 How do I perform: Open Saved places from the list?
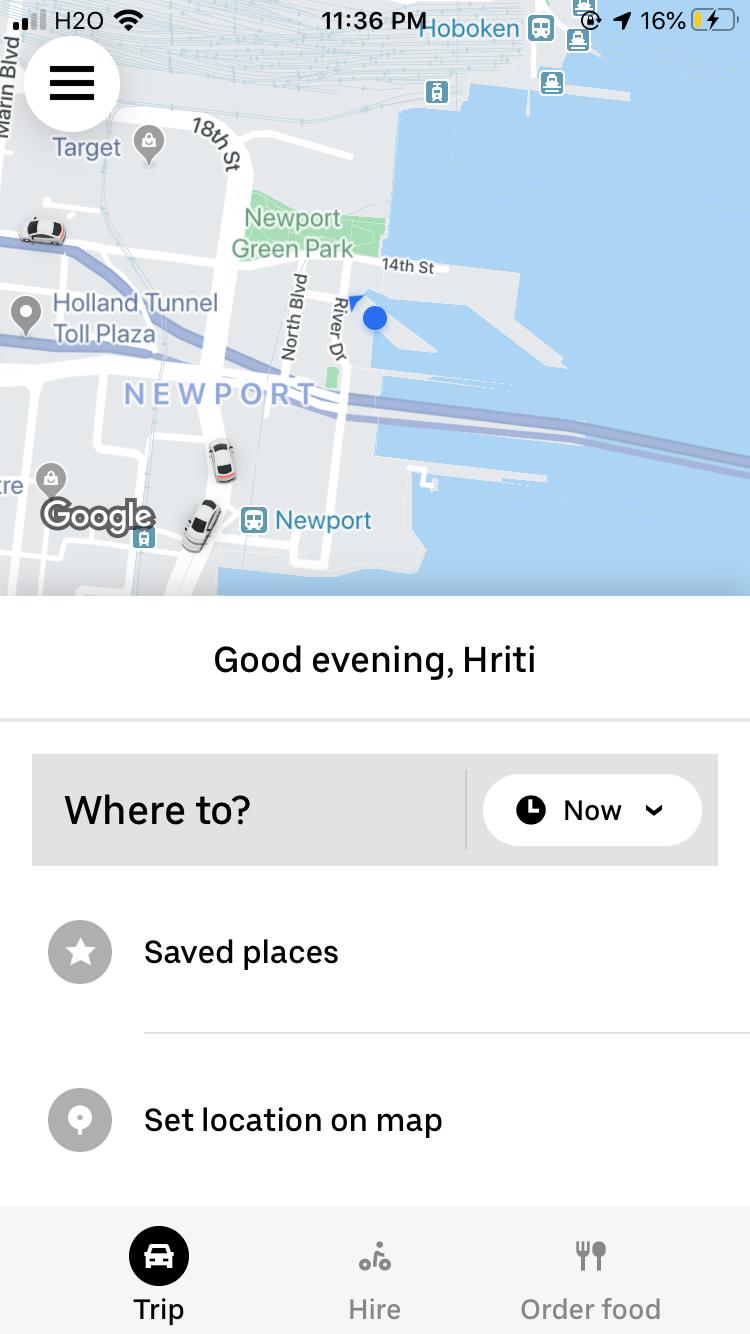(x=241, y=952)
